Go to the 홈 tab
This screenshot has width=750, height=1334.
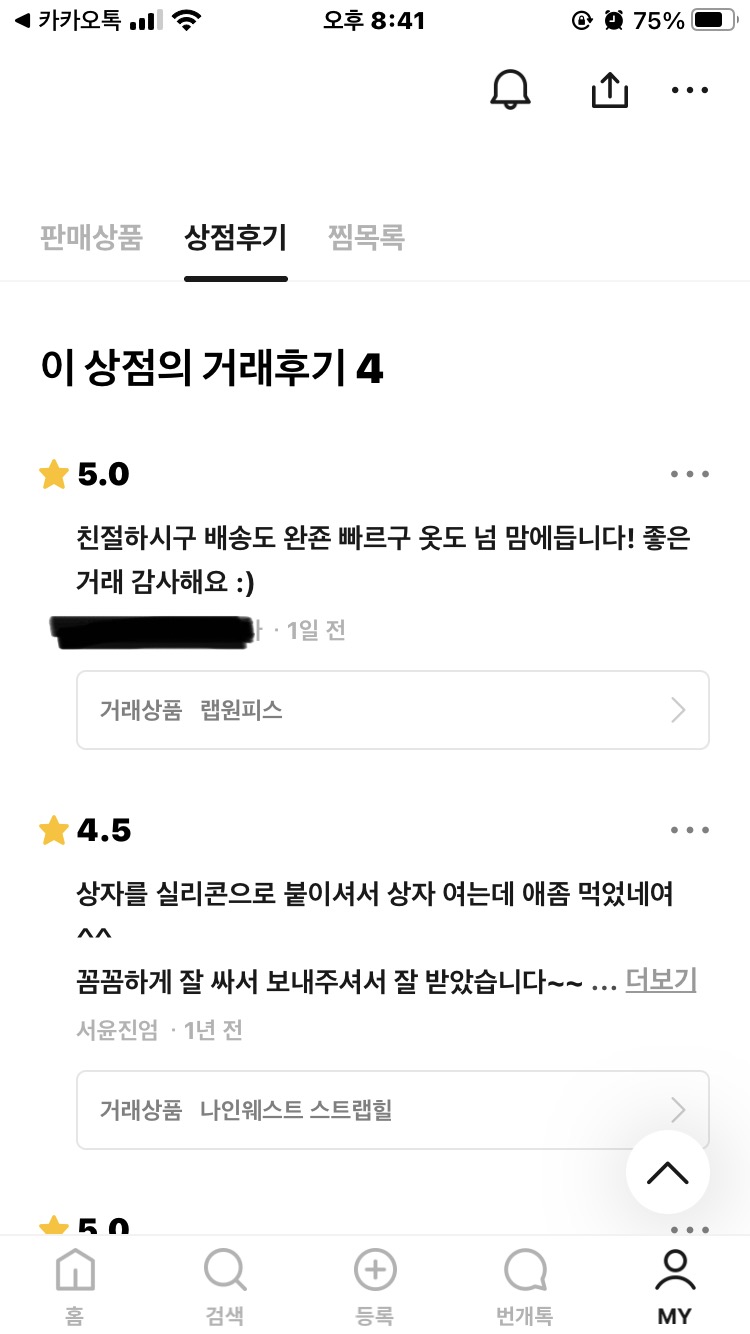tap(75, 1285)
